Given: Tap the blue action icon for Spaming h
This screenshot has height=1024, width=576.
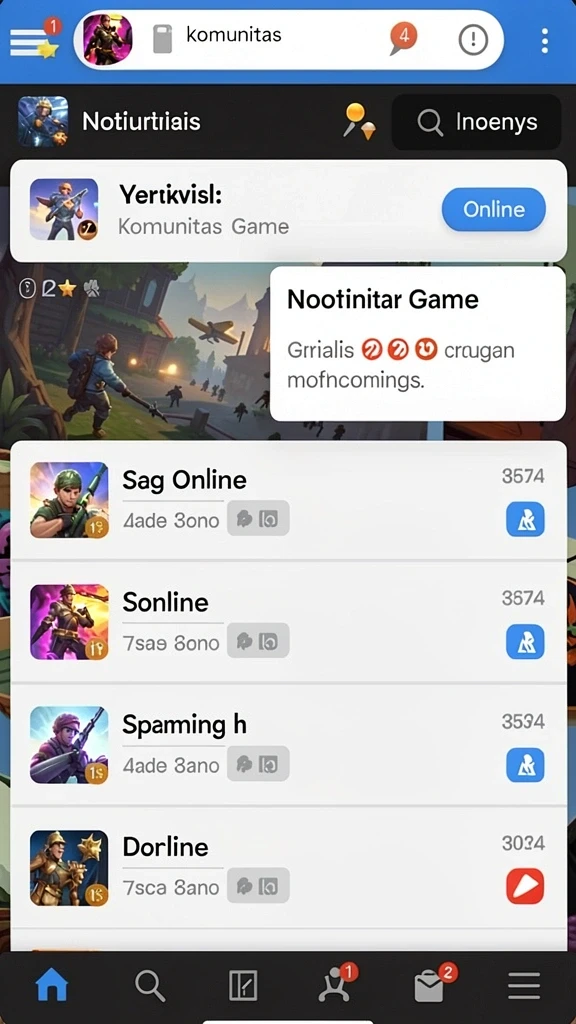Looking at the screenshot, I should [x=525, y=765].
